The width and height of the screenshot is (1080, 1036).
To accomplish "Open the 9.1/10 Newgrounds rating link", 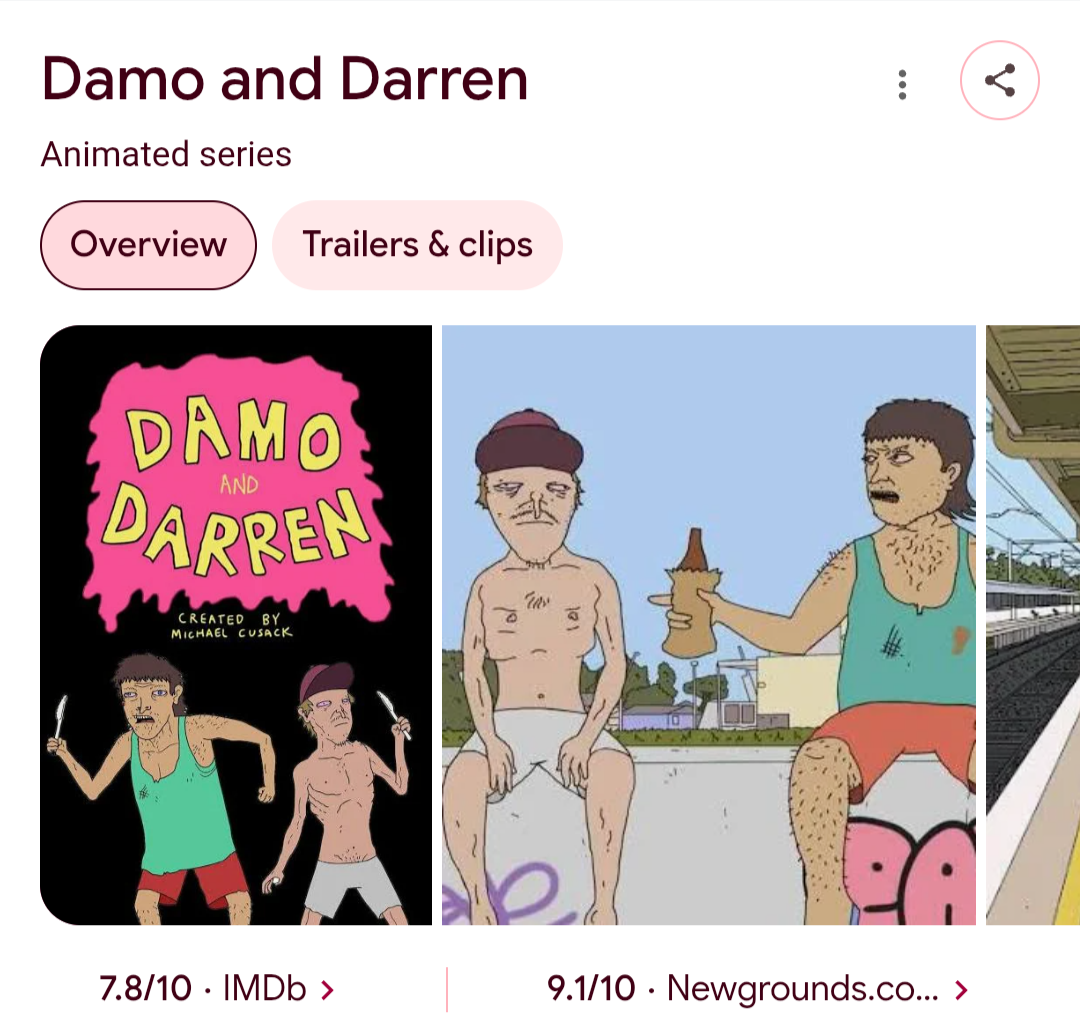I will coord(758,989).
